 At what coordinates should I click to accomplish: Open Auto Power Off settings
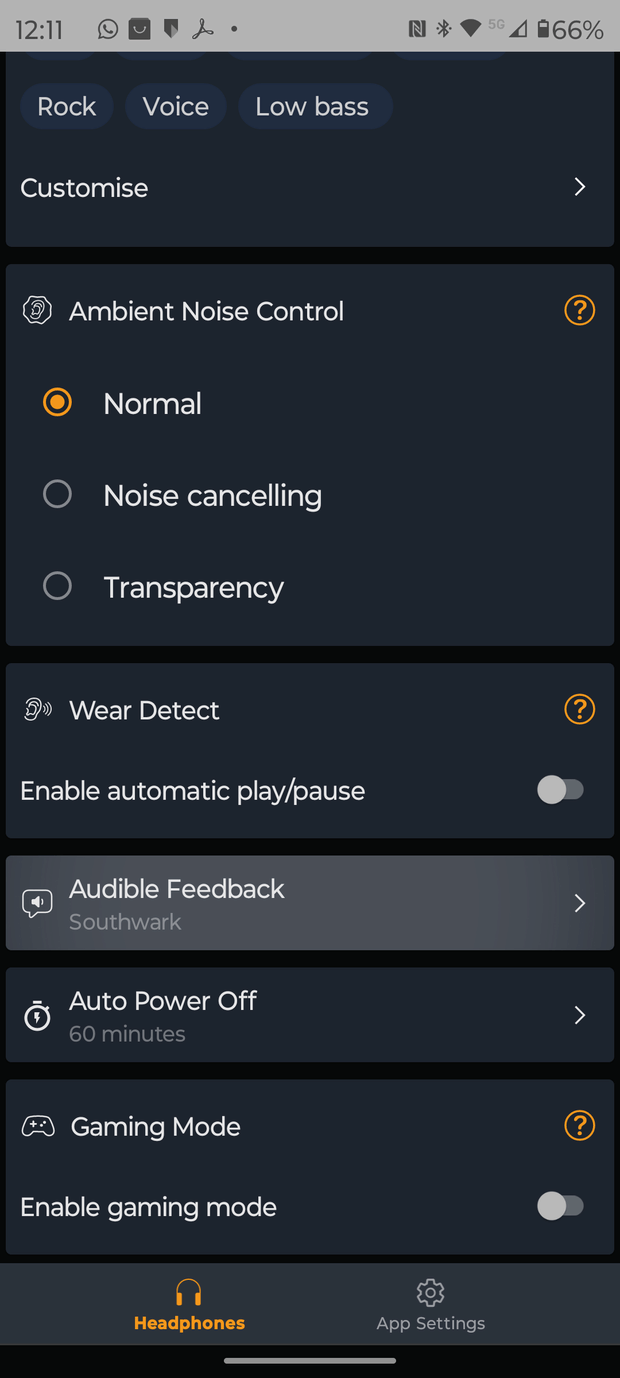pos(310,1015)
